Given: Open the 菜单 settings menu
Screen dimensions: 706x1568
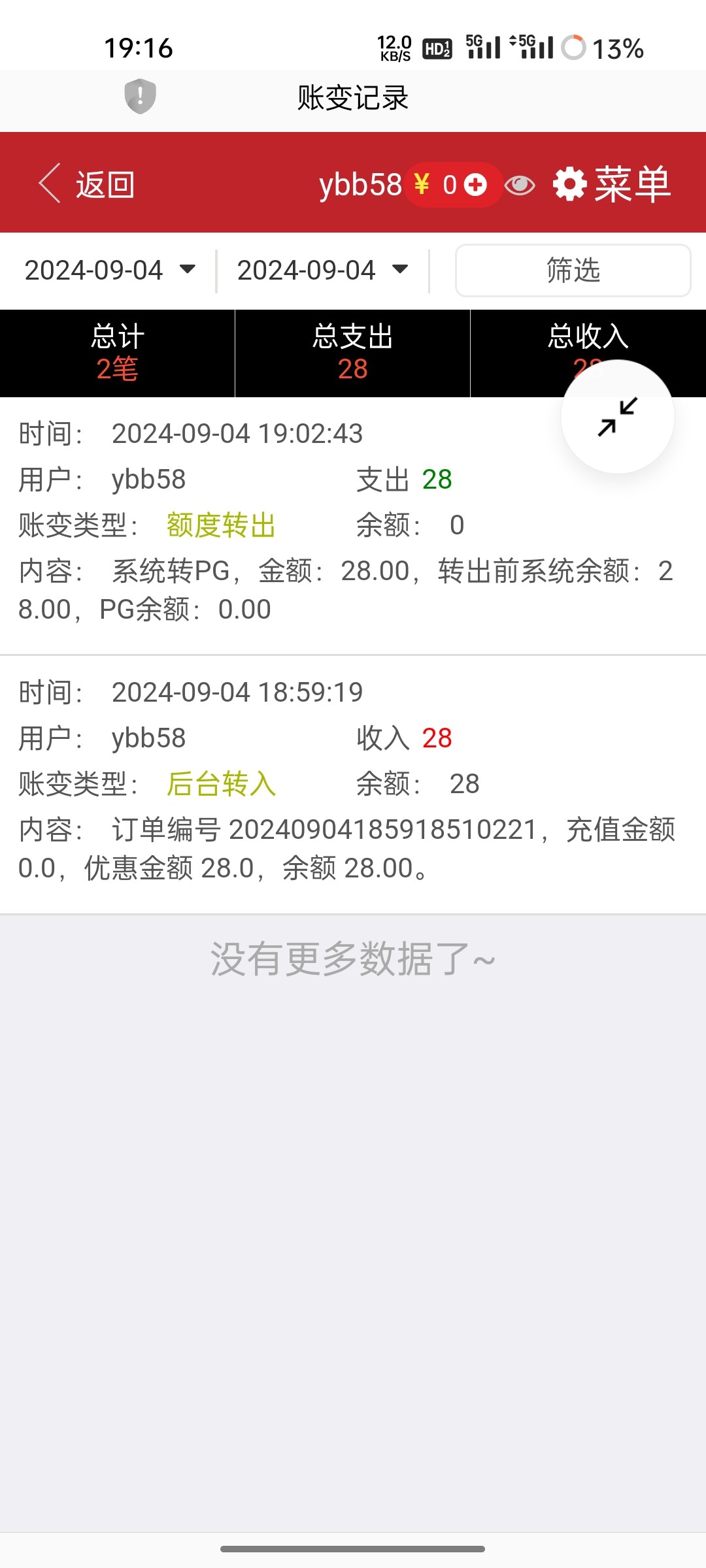Looking at the screenshot, I should point(612,184).
